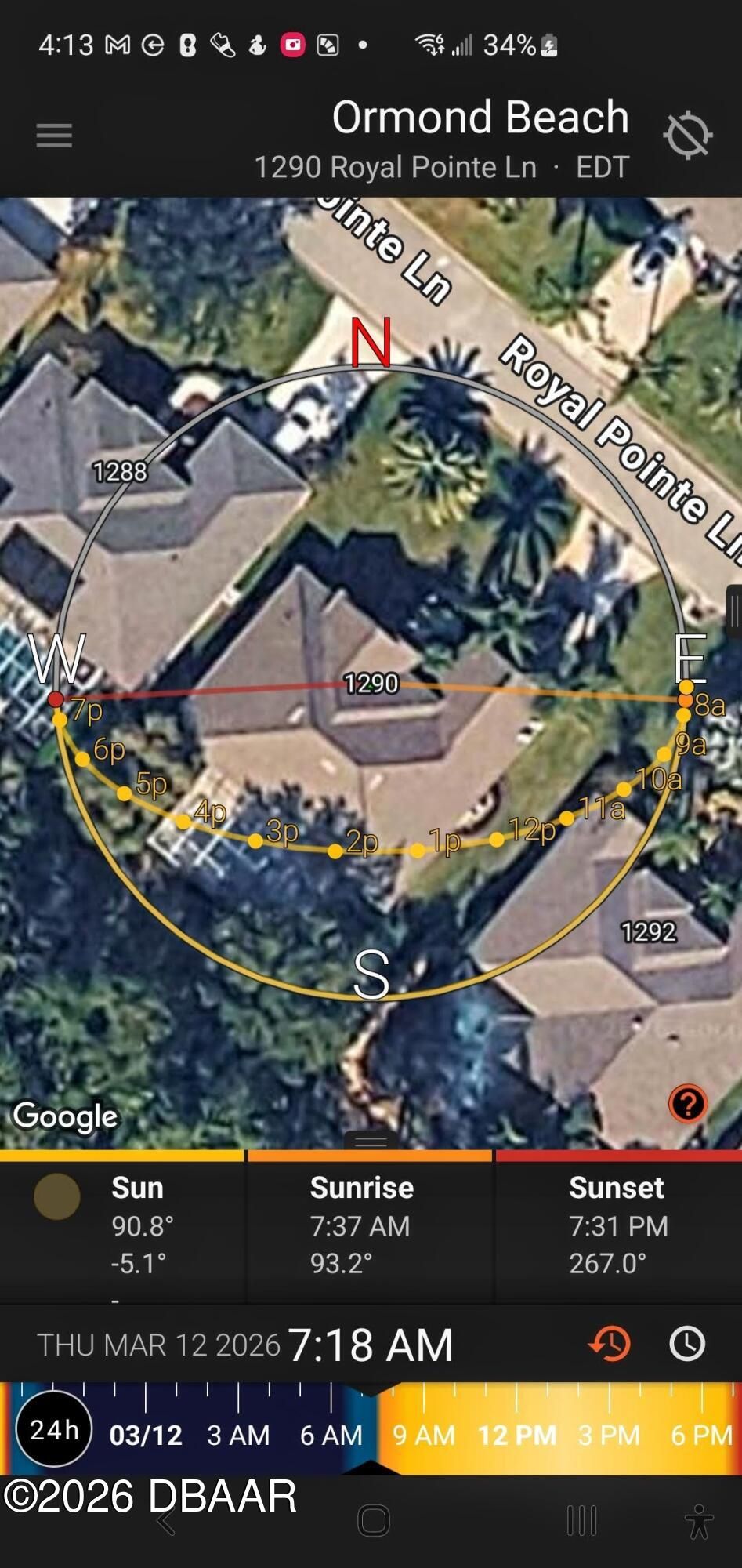This screenshot has width=742, height=1568.
Task: Toggle GPS location tracking icon
Action: [x=687, y=136]
